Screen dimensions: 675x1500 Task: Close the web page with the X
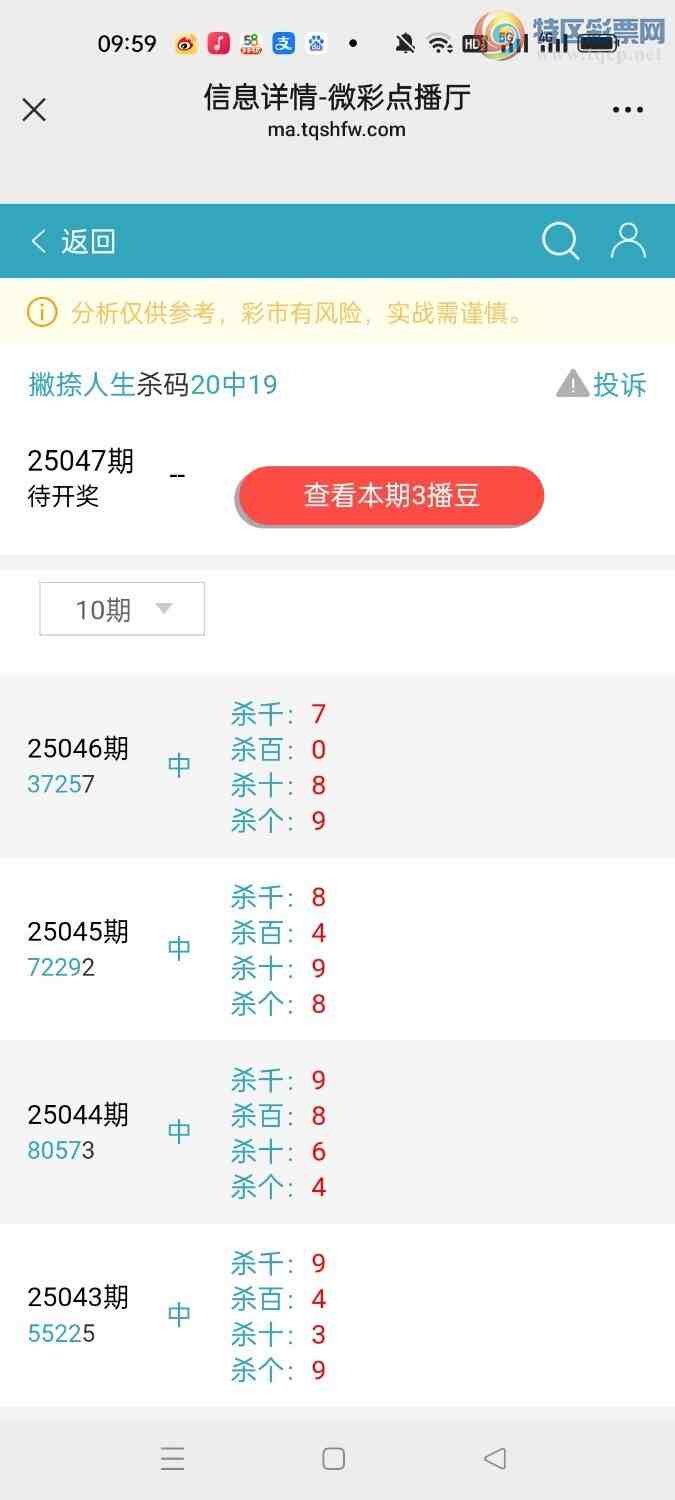(x=34, y=110)
